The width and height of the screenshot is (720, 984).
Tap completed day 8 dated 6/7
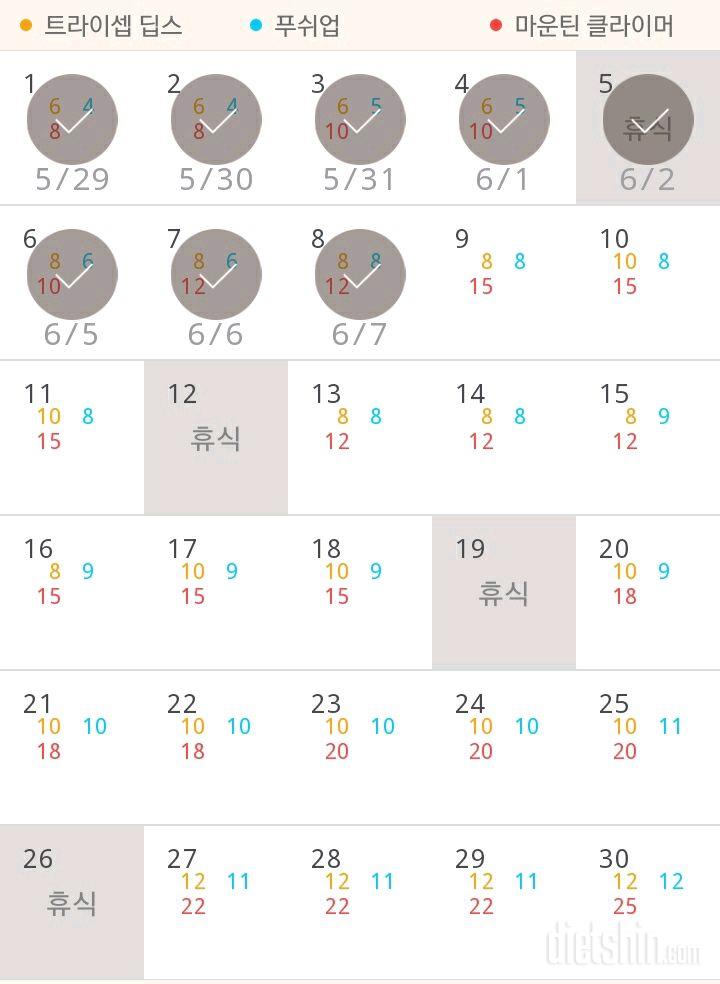360,282
